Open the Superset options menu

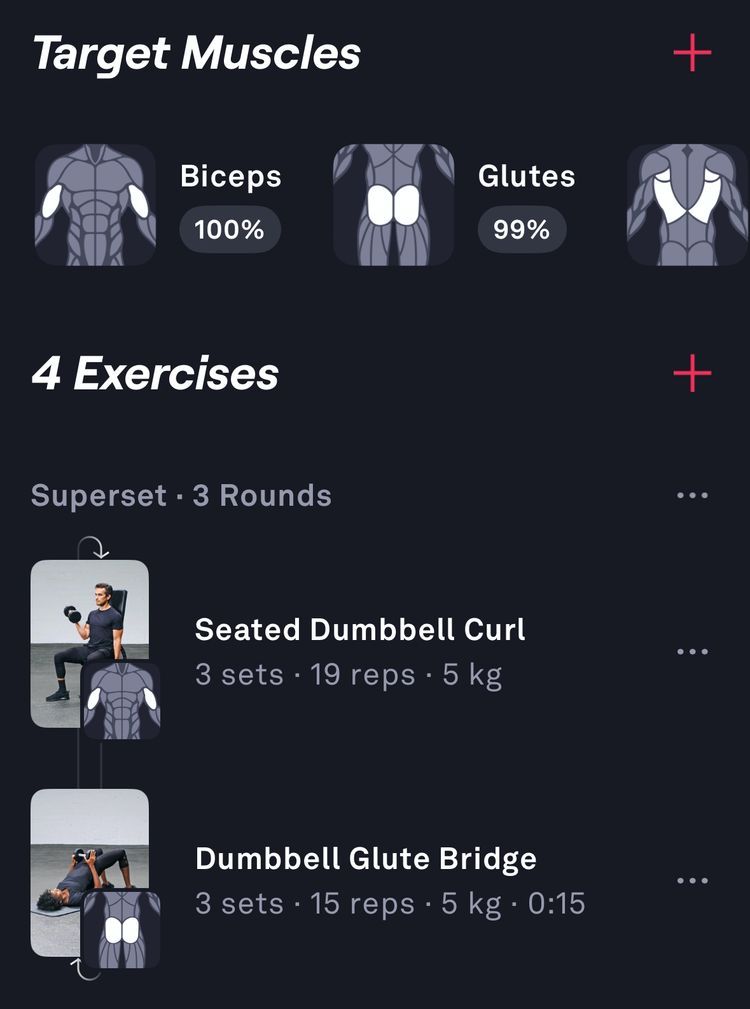pyautogui.click(x=692, y=495)
